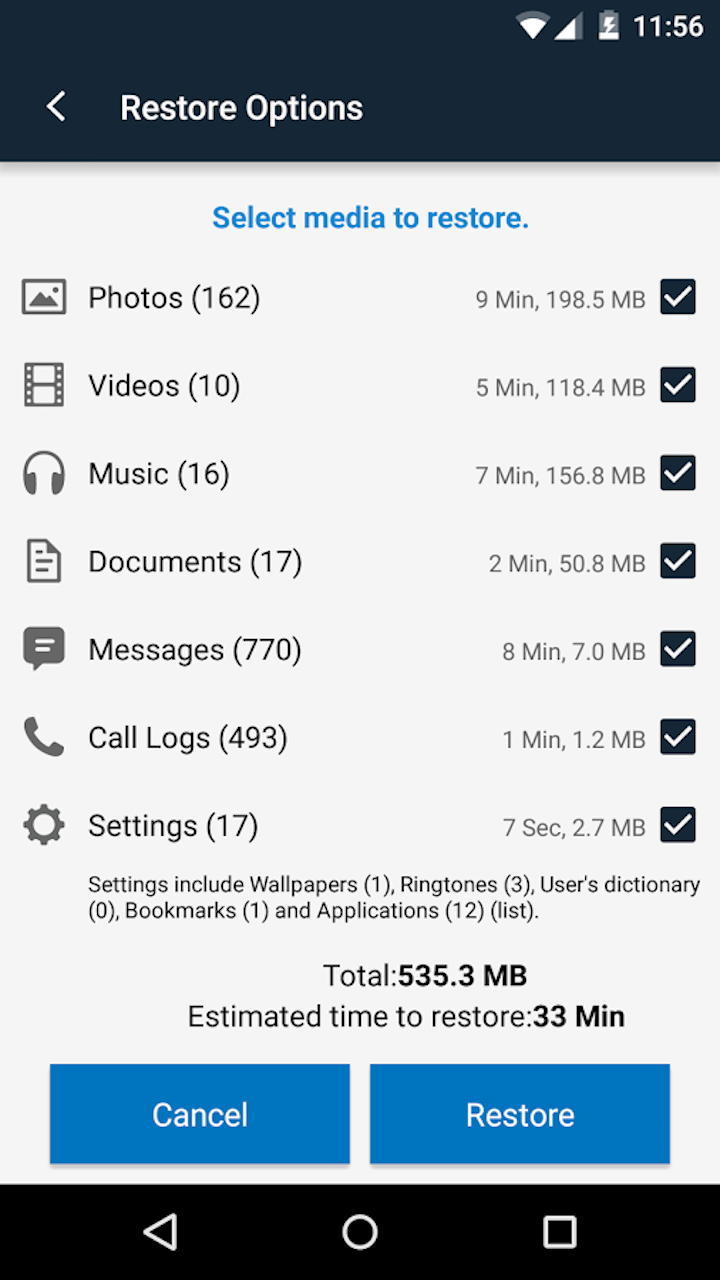Click the Videos film strip icon
This screenshot has width=720, height=1280.
[x=43, y=385]
